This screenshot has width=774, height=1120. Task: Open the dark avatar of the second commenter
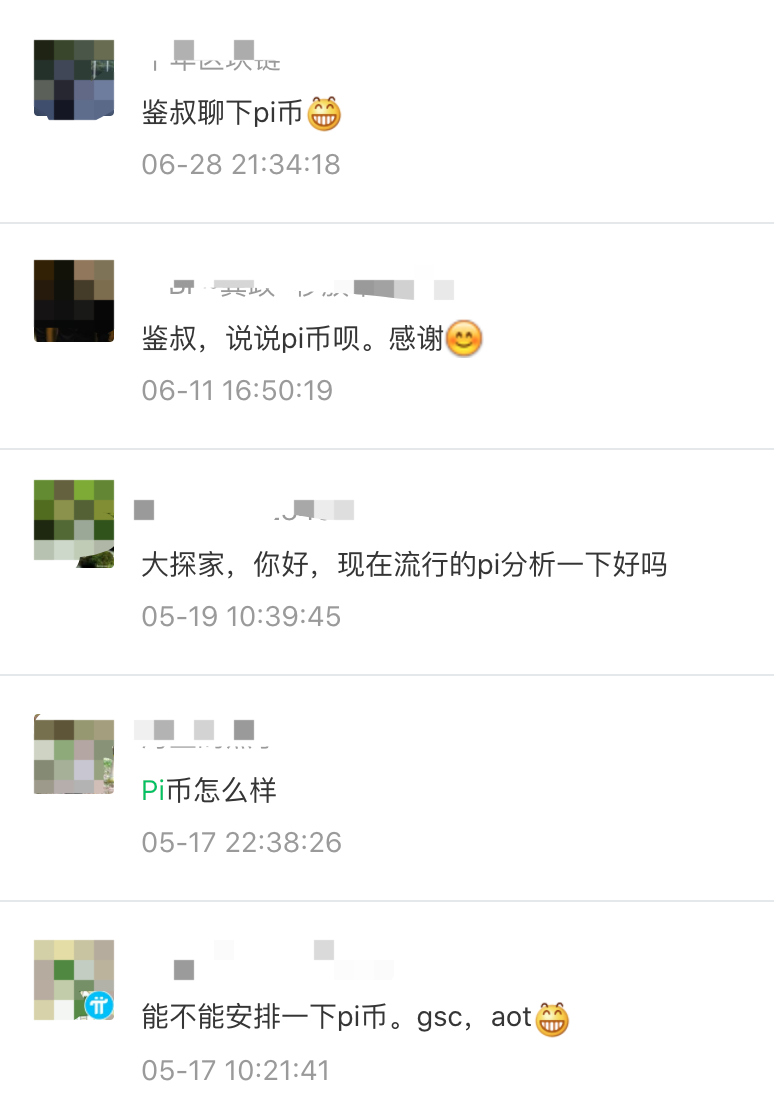tap(73, 300)
